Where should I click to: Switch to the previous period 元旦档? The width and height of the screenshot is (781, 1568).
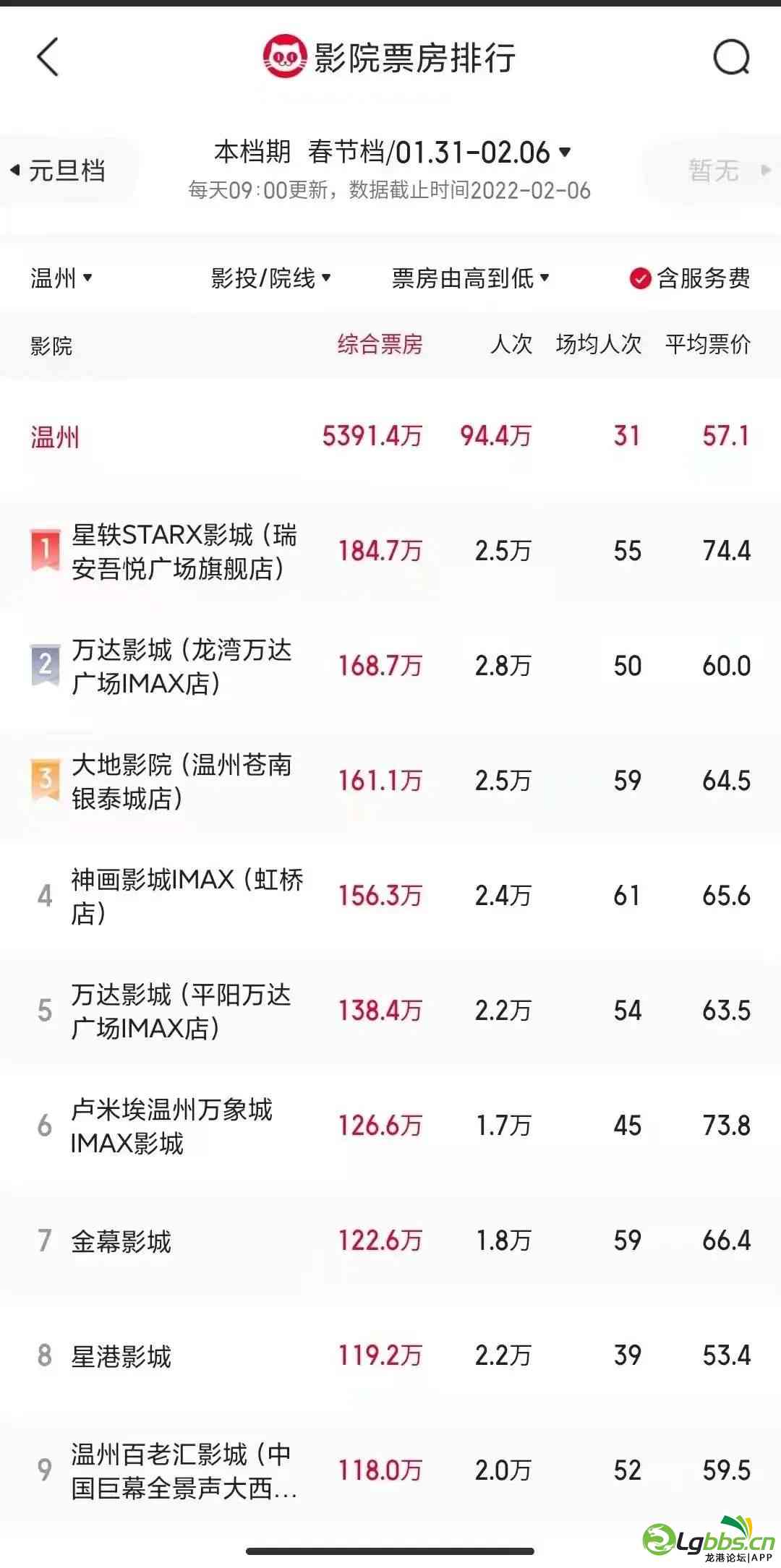coord(61,171)
